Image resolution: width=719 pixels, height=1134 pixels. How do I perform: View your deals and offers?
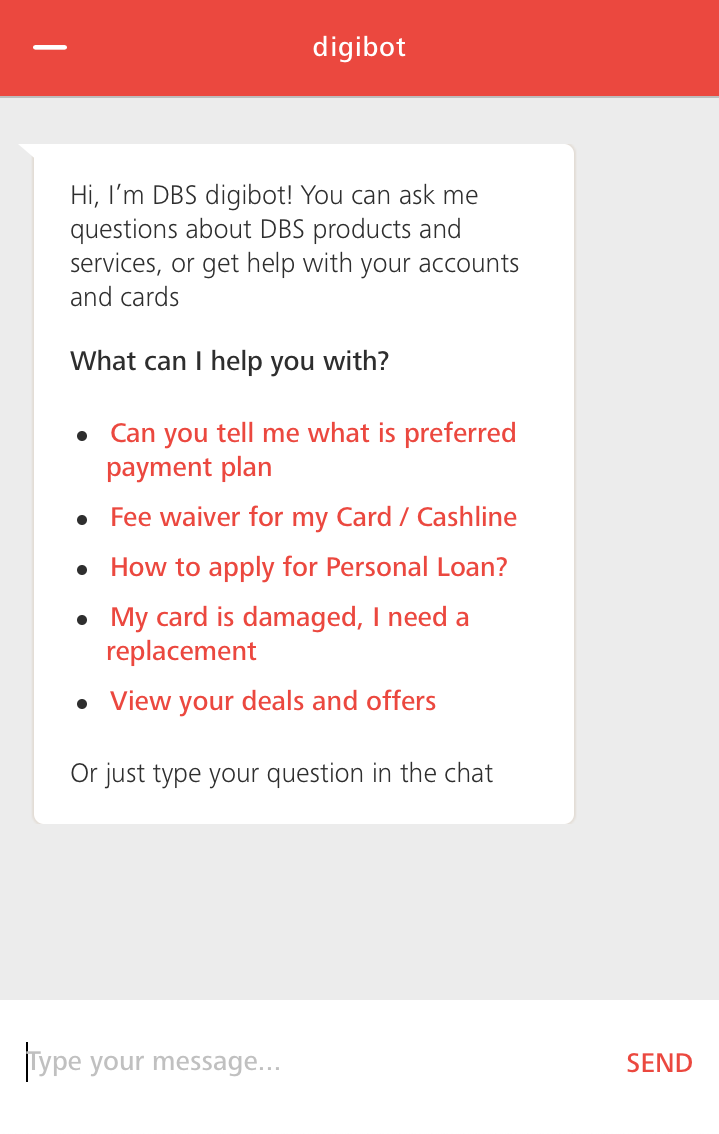click(x=272, y=701)
